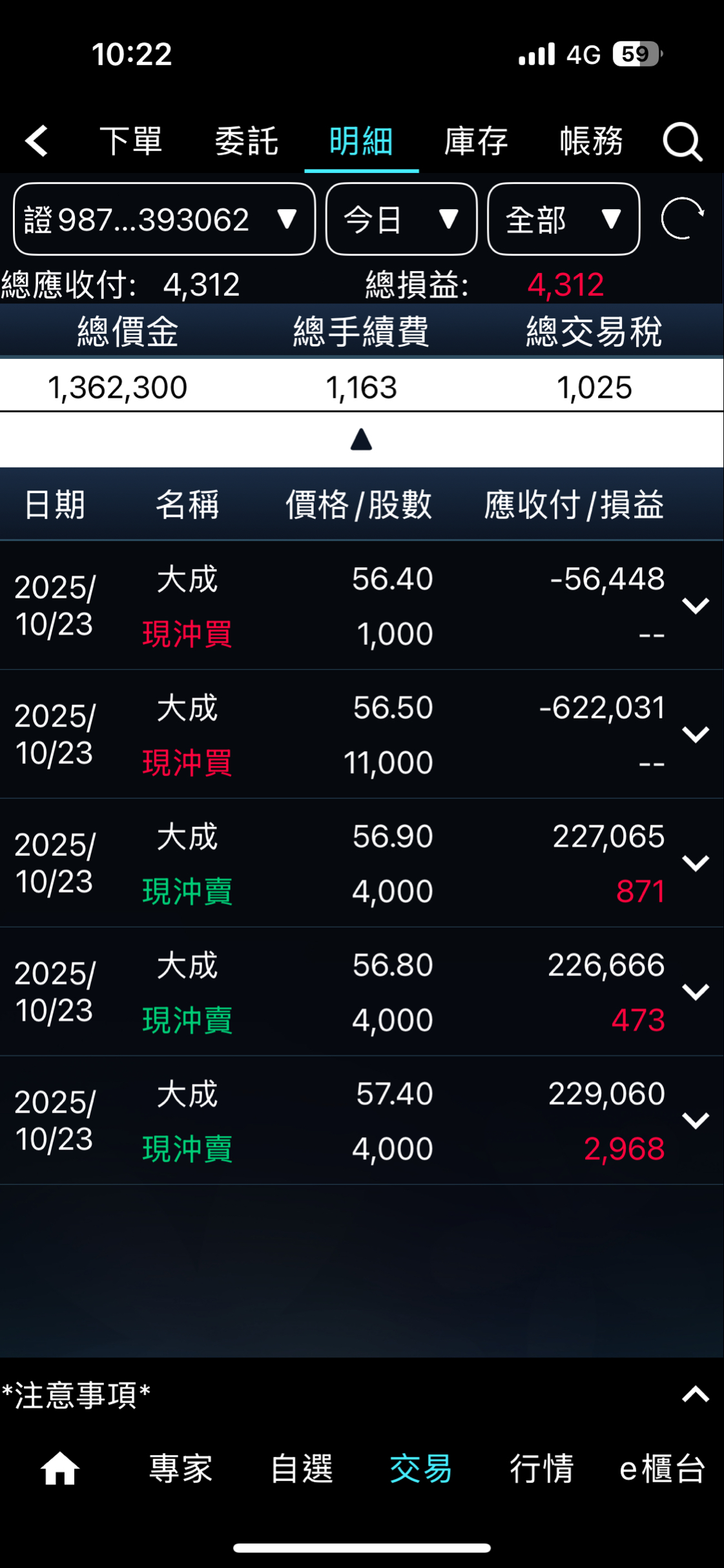Viewport: 724px width, 1568px height.
Task: Switch to the 下單 tab
Action: click(x=131, y=141)
